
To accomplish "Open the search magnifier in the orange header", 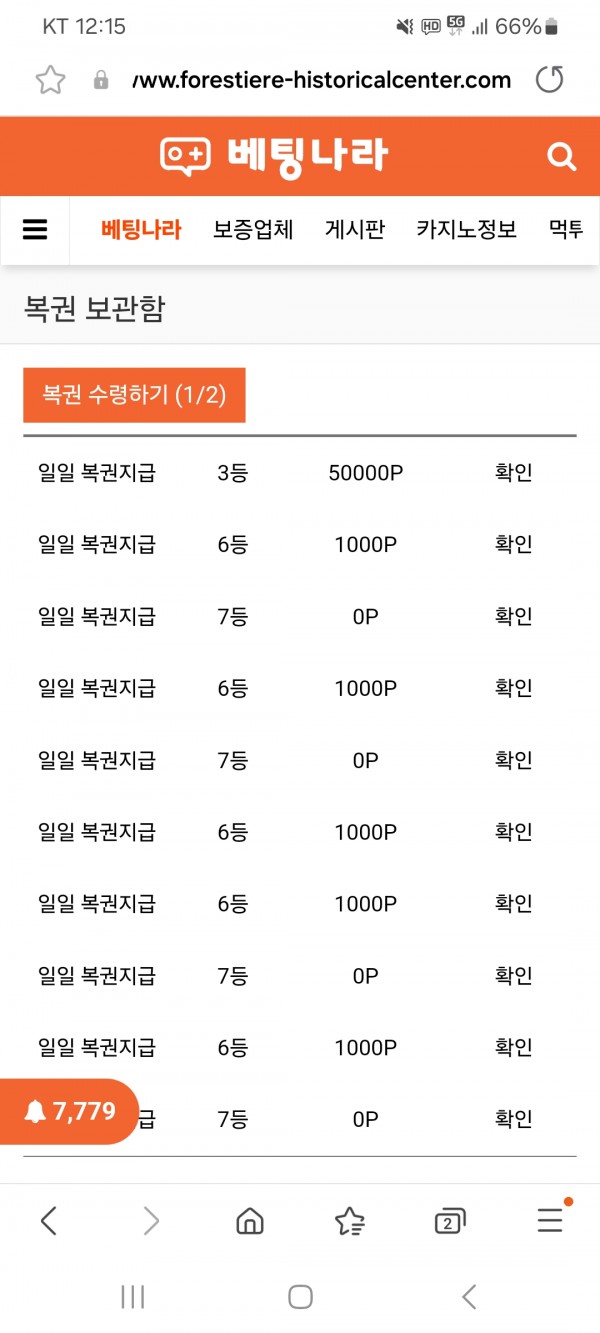I will [562, 156].
